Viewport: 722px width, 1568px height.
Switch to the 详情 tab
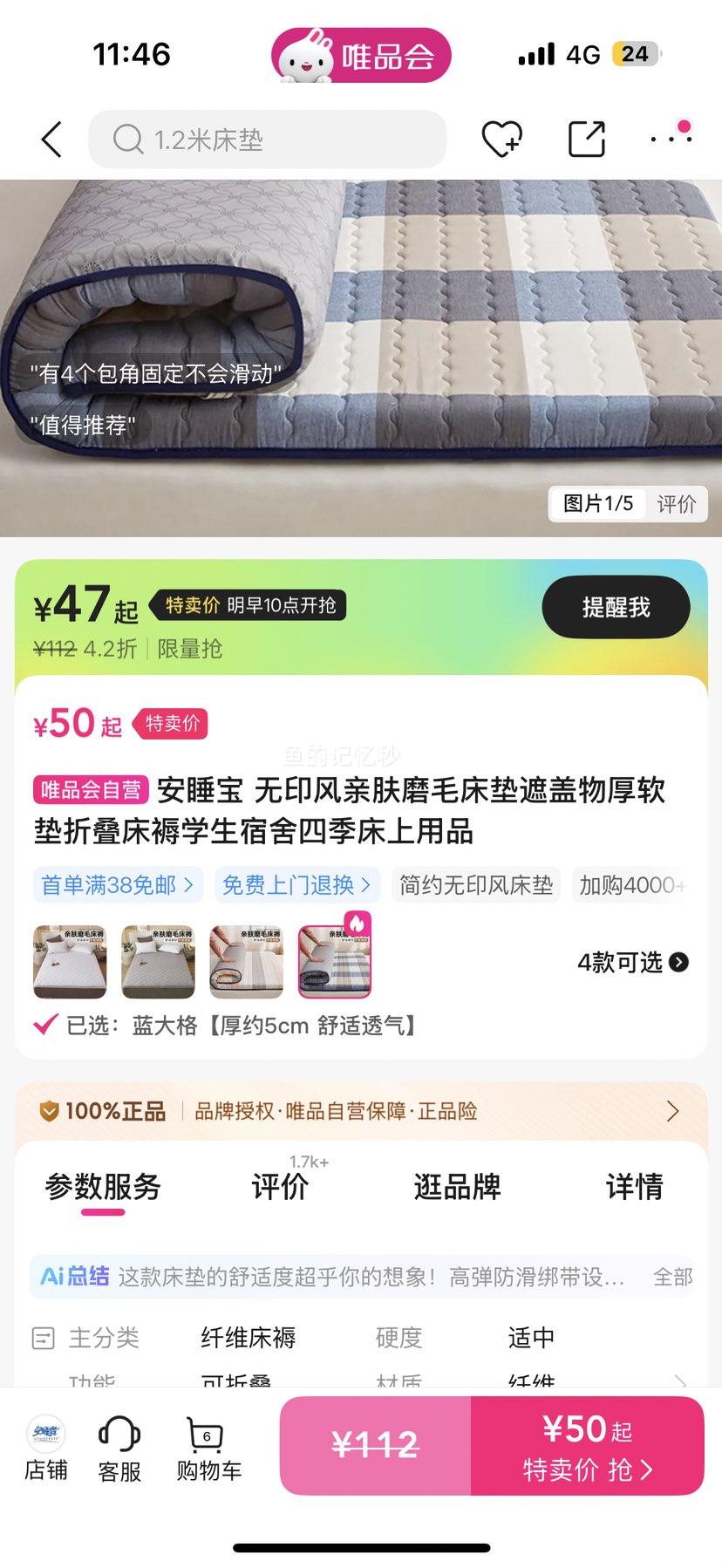pos(634,1187)
